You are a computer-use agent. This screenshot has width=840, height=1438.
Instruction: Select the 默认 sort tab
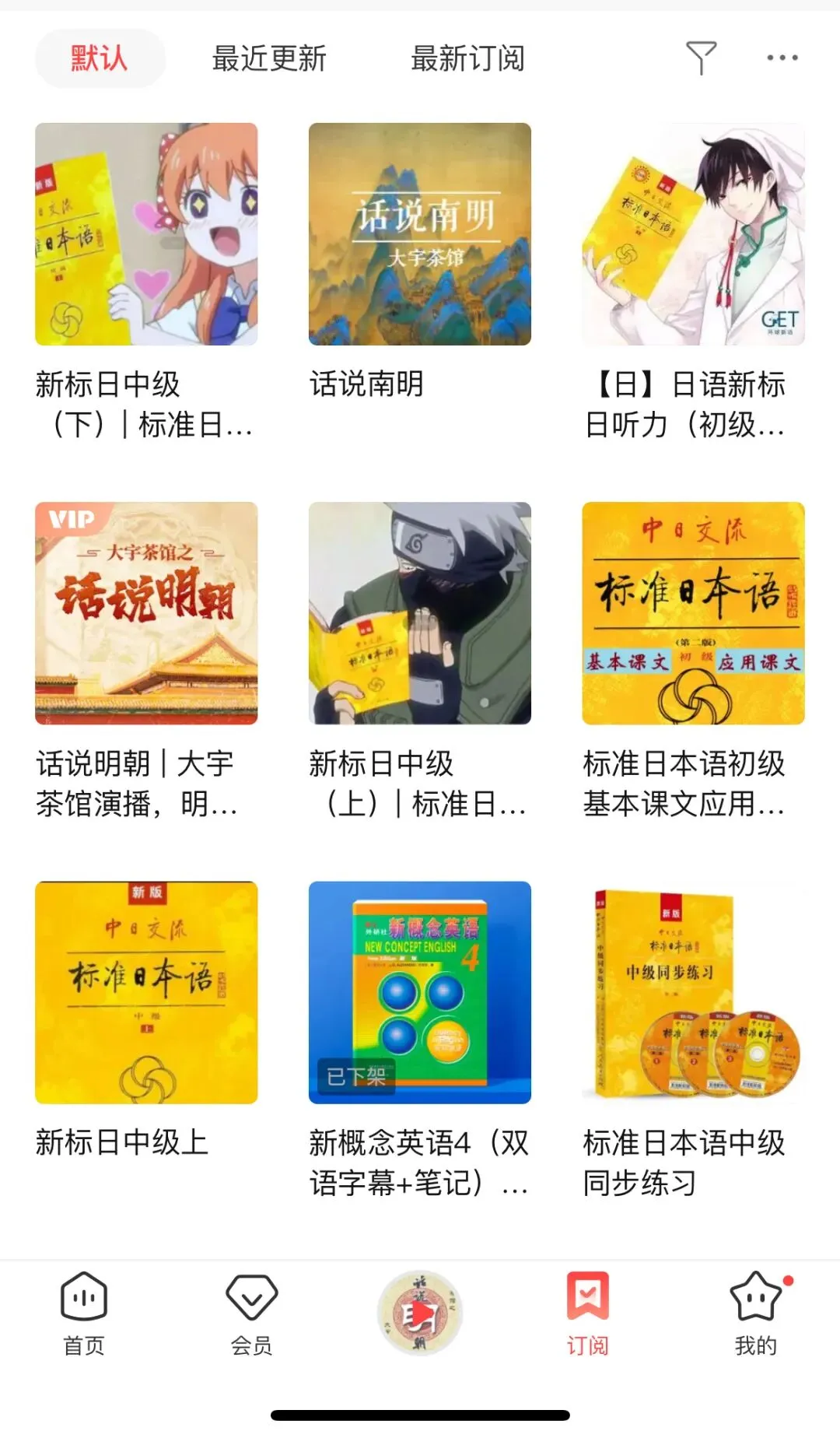100,58
